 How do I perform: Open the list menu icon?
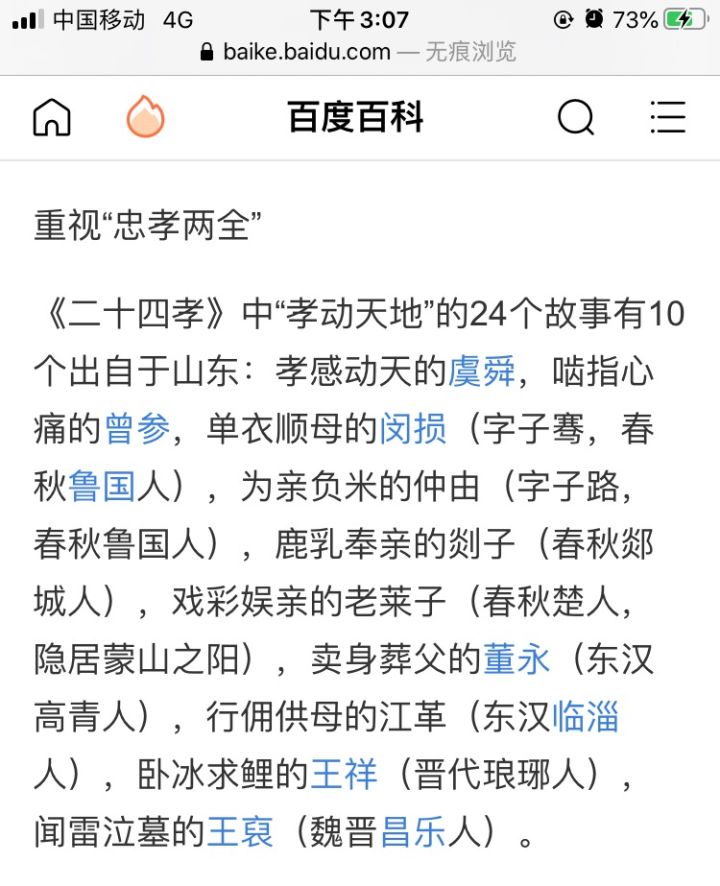[667, 118]
